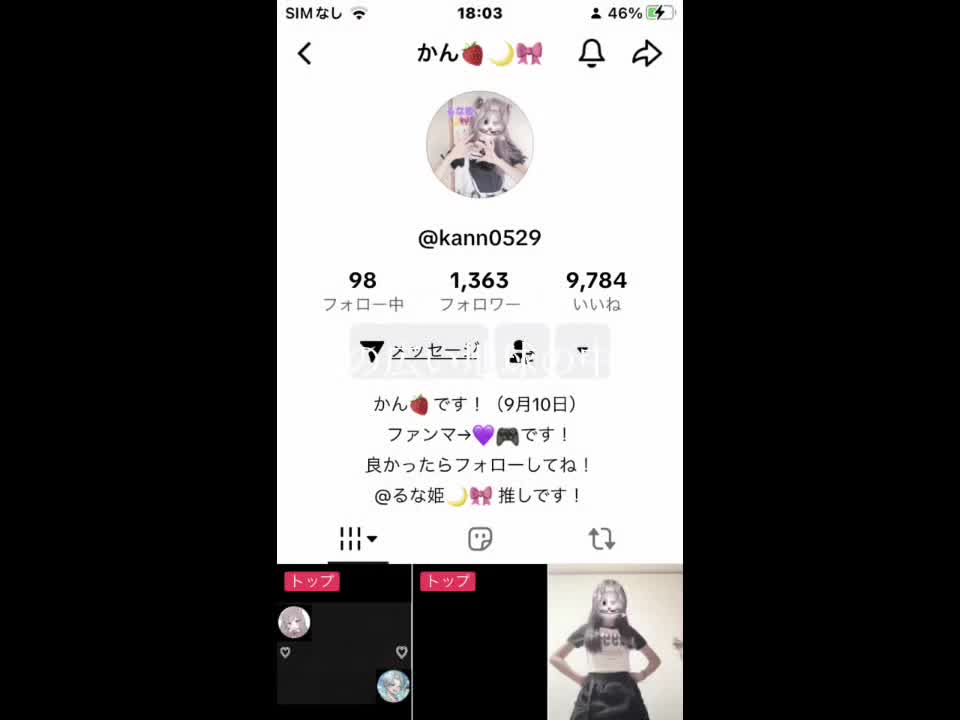View the profile picture of kann0529
The width and height of the screenshot is (960, 720).
[480, 144]
